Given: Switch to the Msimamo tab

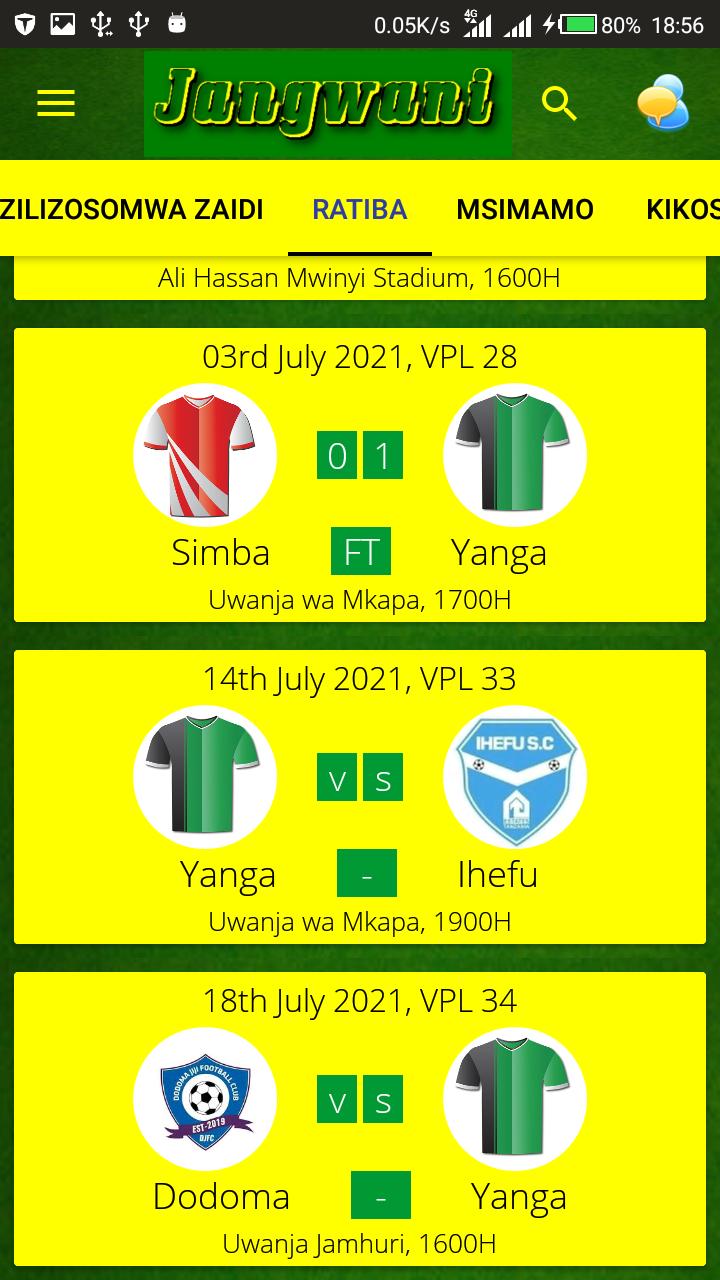Looking at the screenshot, I should point(525,209).
